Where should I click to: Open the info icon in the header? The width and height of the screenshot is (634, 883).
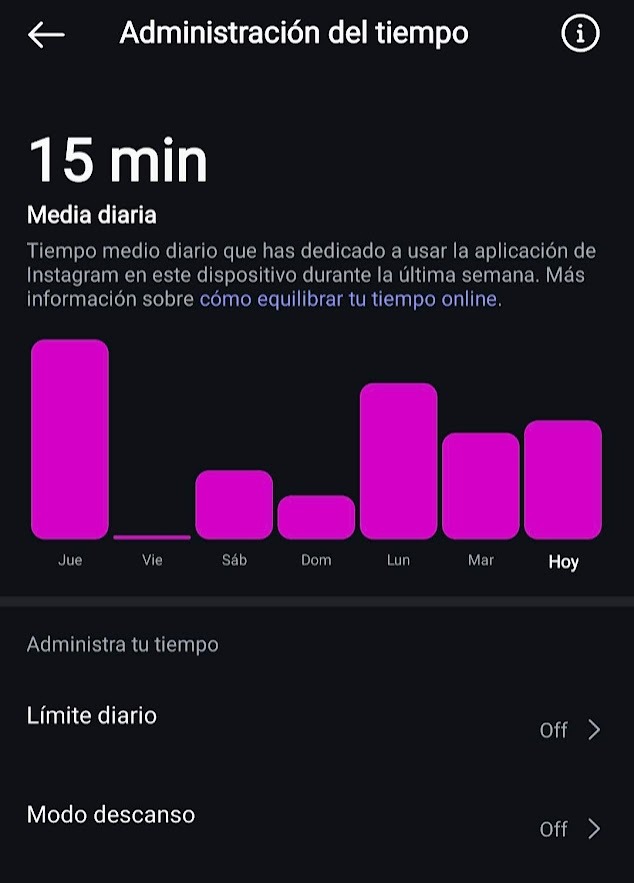580,34
